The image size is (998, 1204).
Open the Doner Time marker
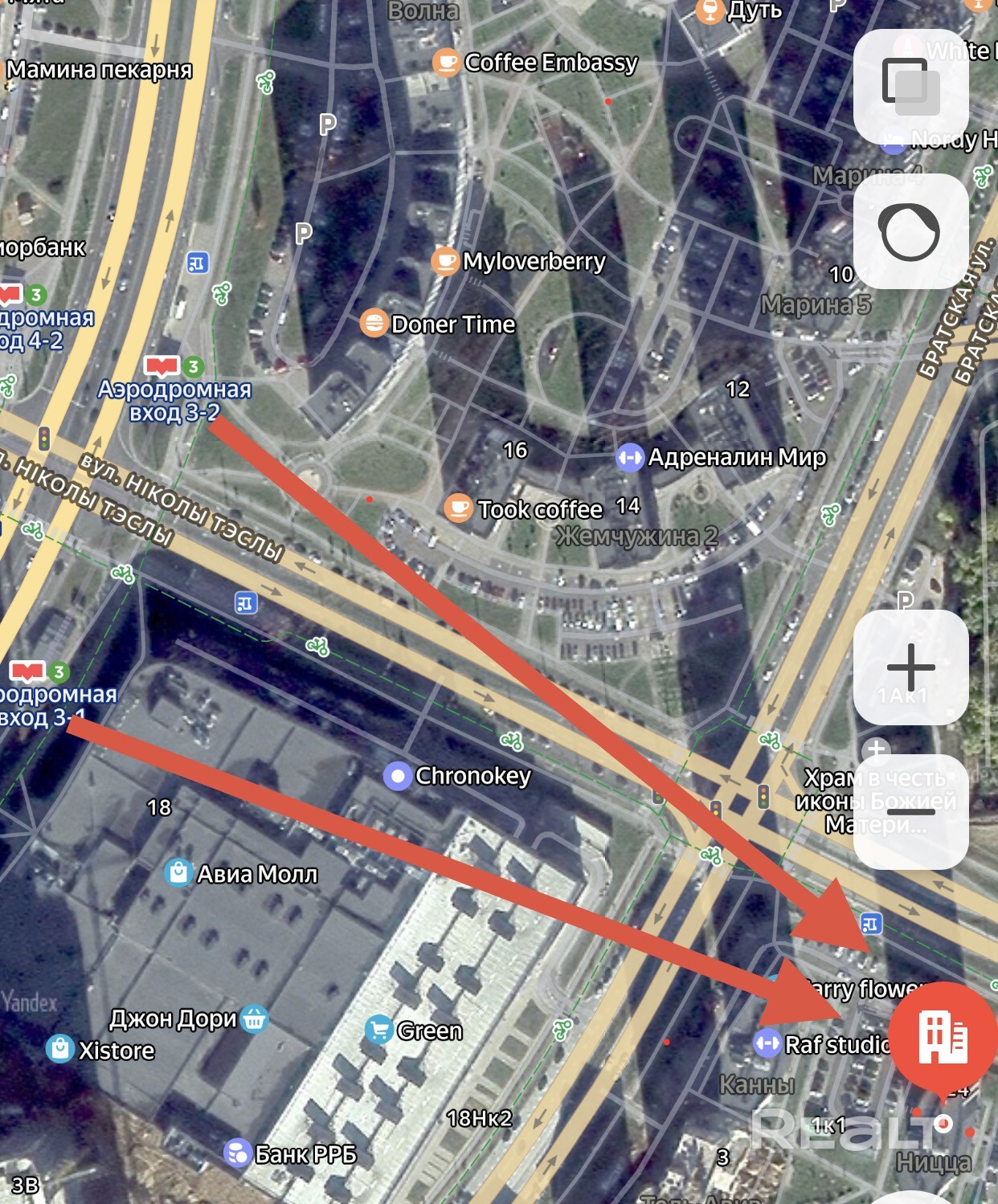pyautogui.click(x=374, y=324)
